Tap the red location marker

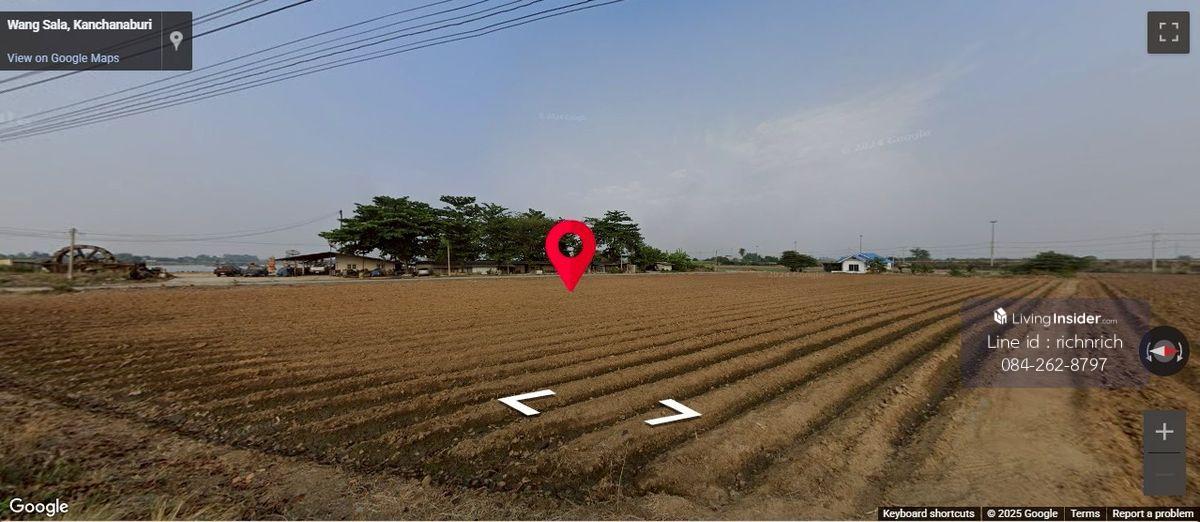[x=570, y=250]
